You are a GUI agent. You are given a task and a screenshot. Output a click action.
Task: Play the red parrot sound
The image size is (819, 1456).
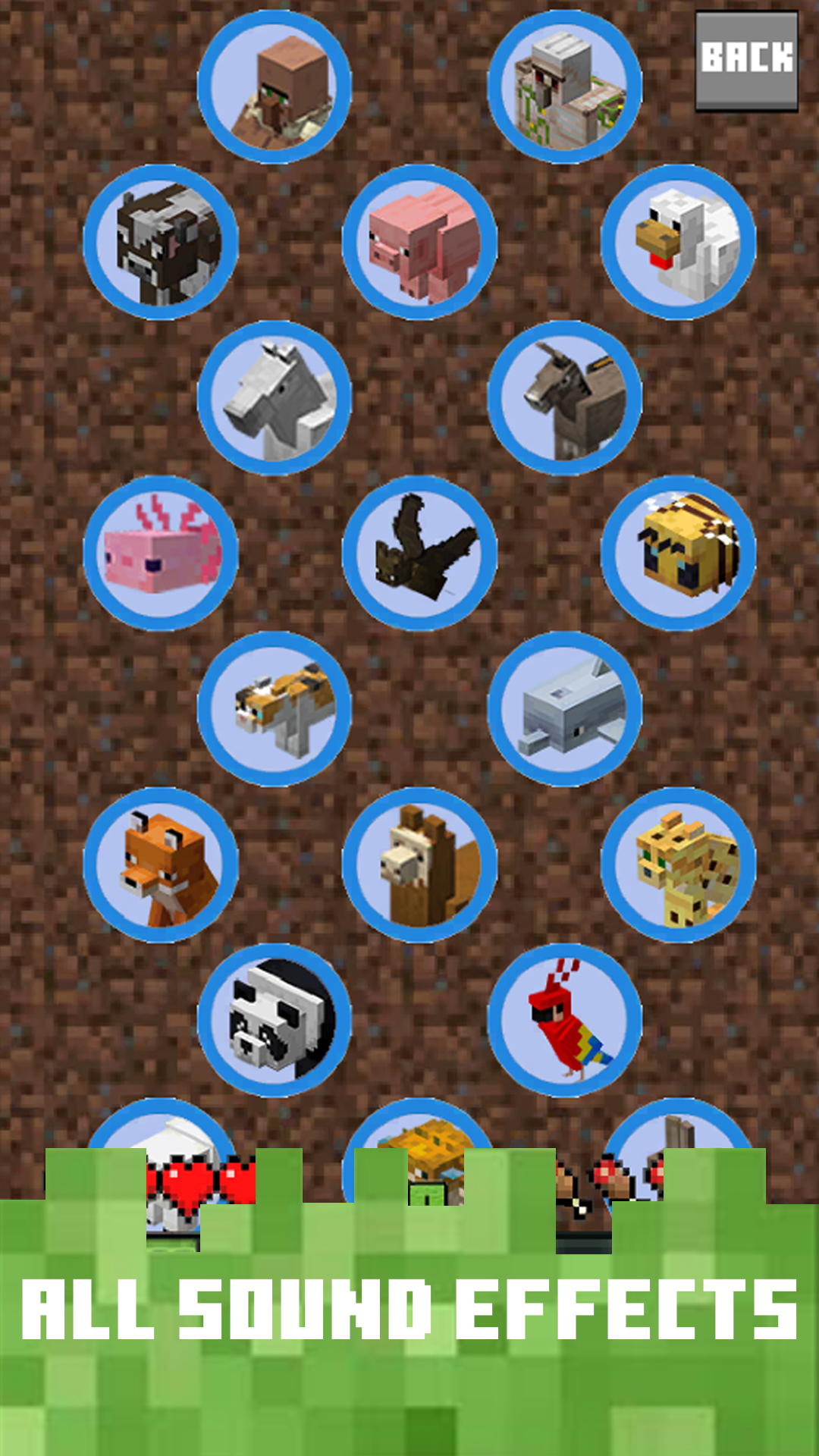(x=565, y=1020)
